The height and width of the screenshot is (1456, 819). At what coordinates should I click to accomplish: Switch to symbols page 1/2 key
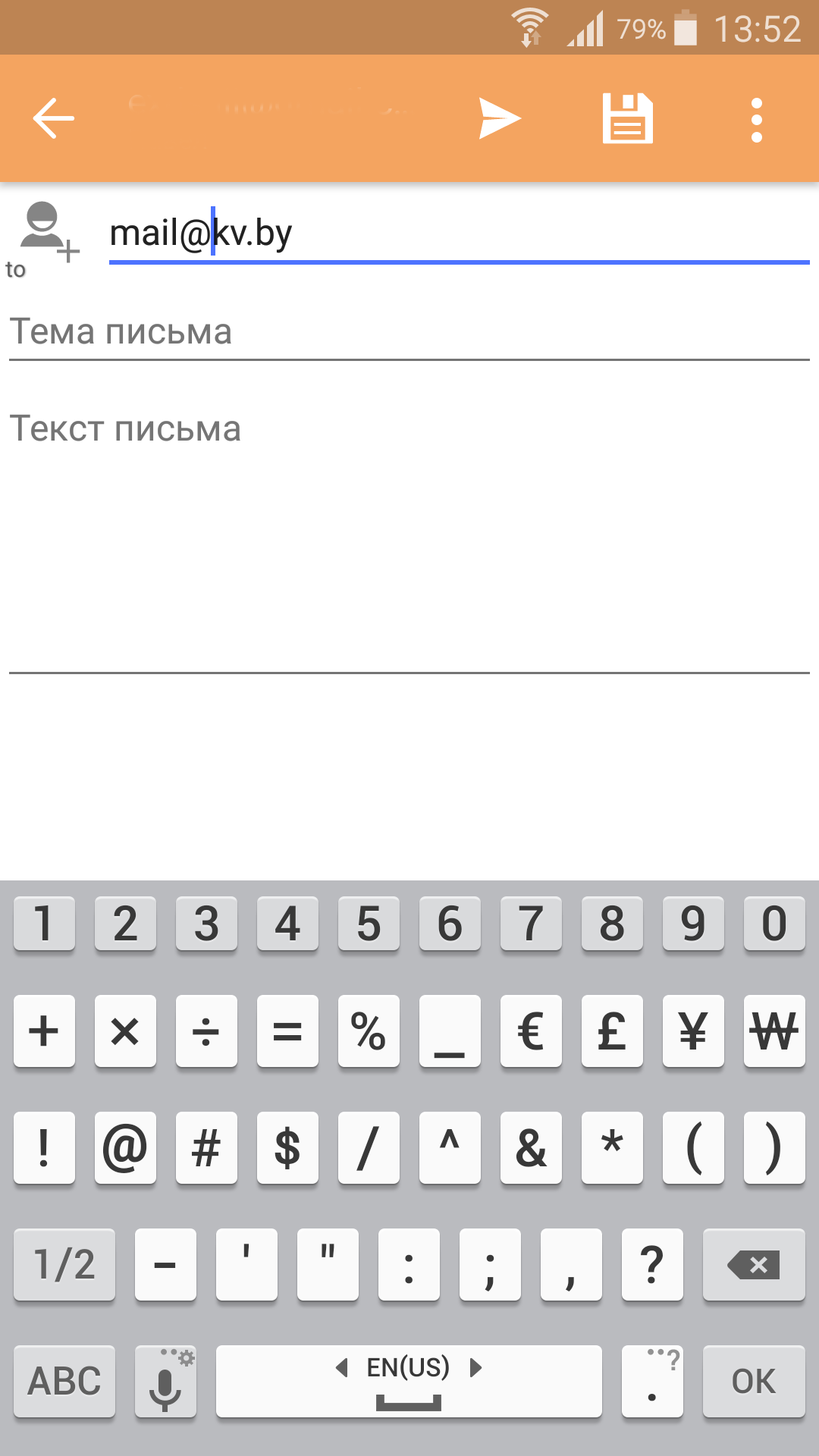64,1264
